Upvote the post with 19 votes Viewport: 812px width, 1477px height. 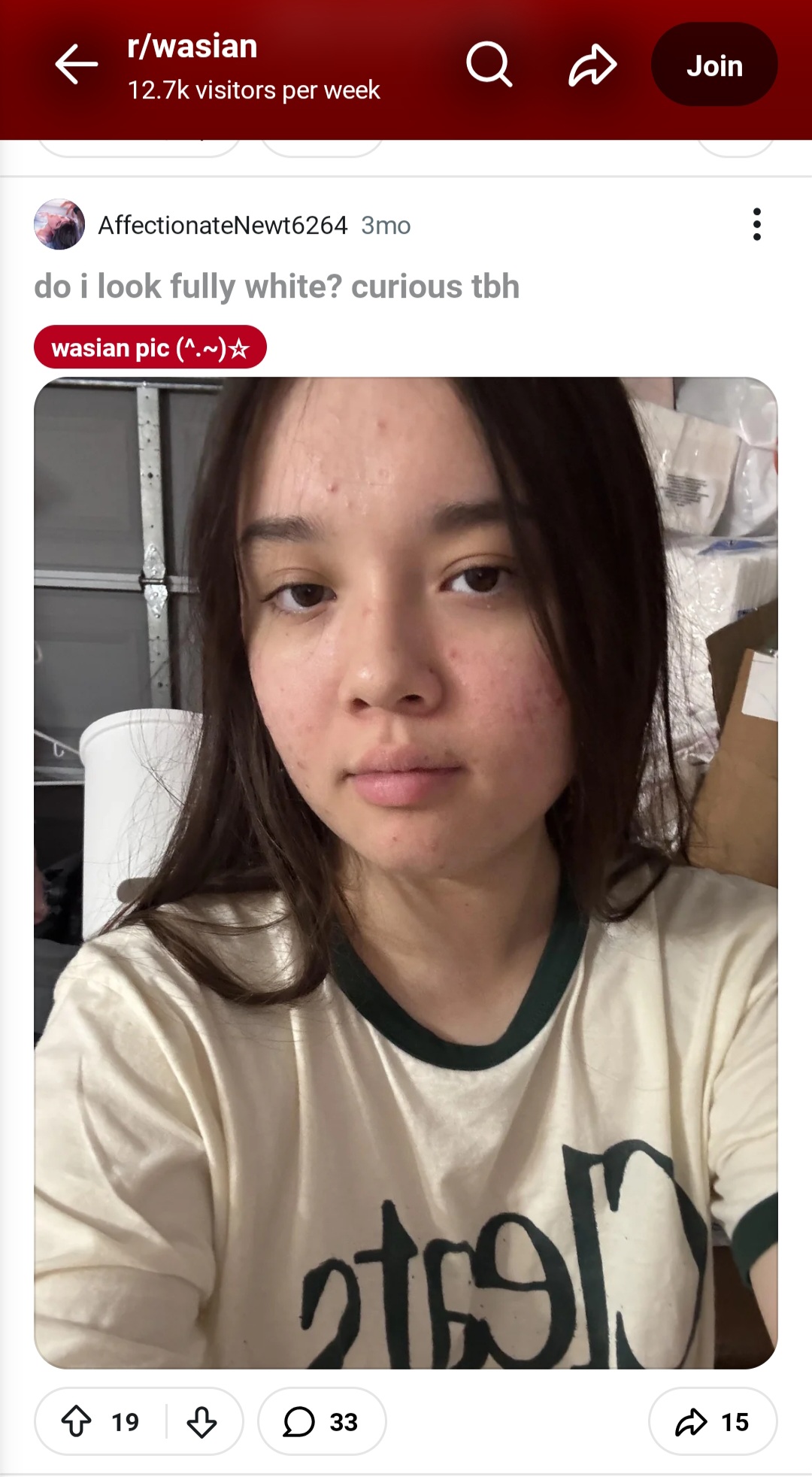click(x=77, y=1421)
